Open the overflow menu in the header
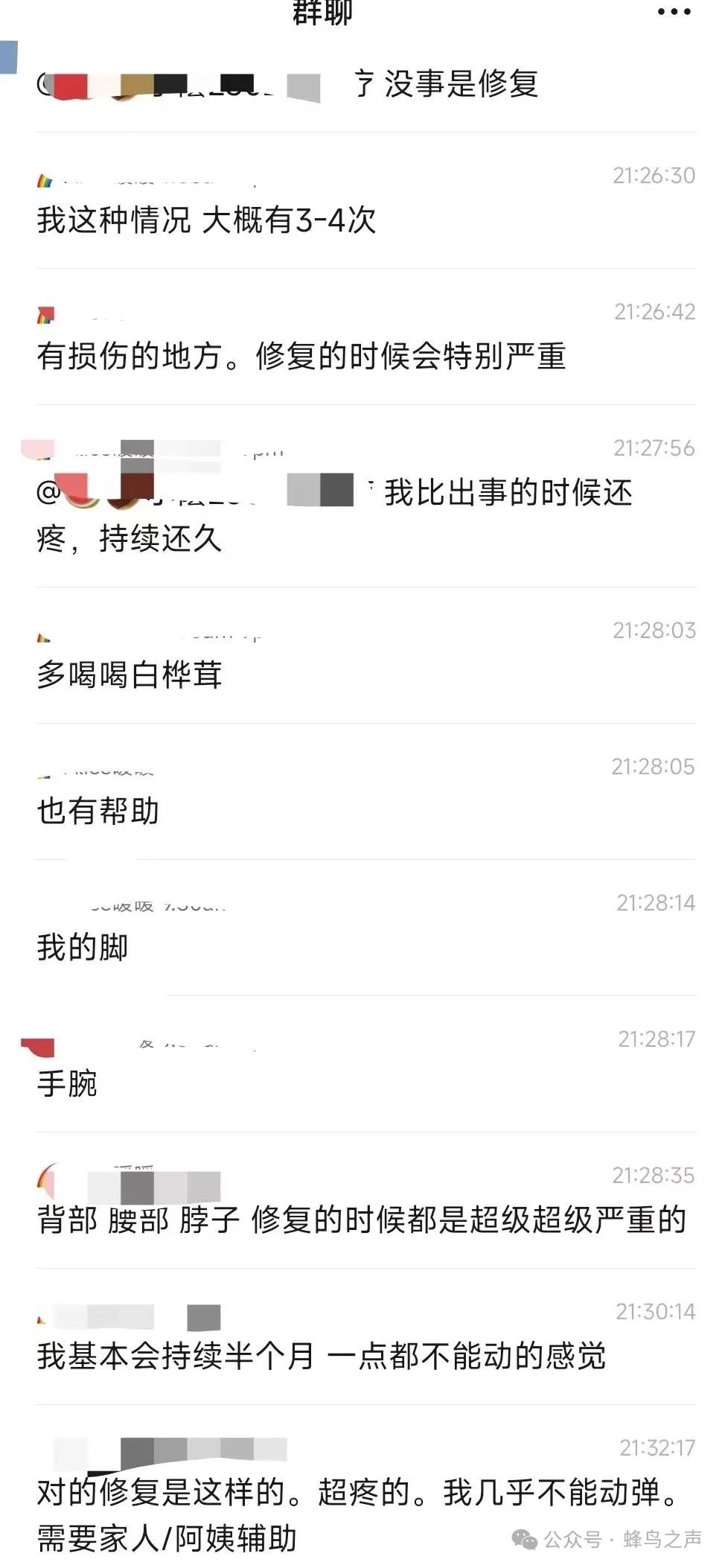 coord(674,12)
